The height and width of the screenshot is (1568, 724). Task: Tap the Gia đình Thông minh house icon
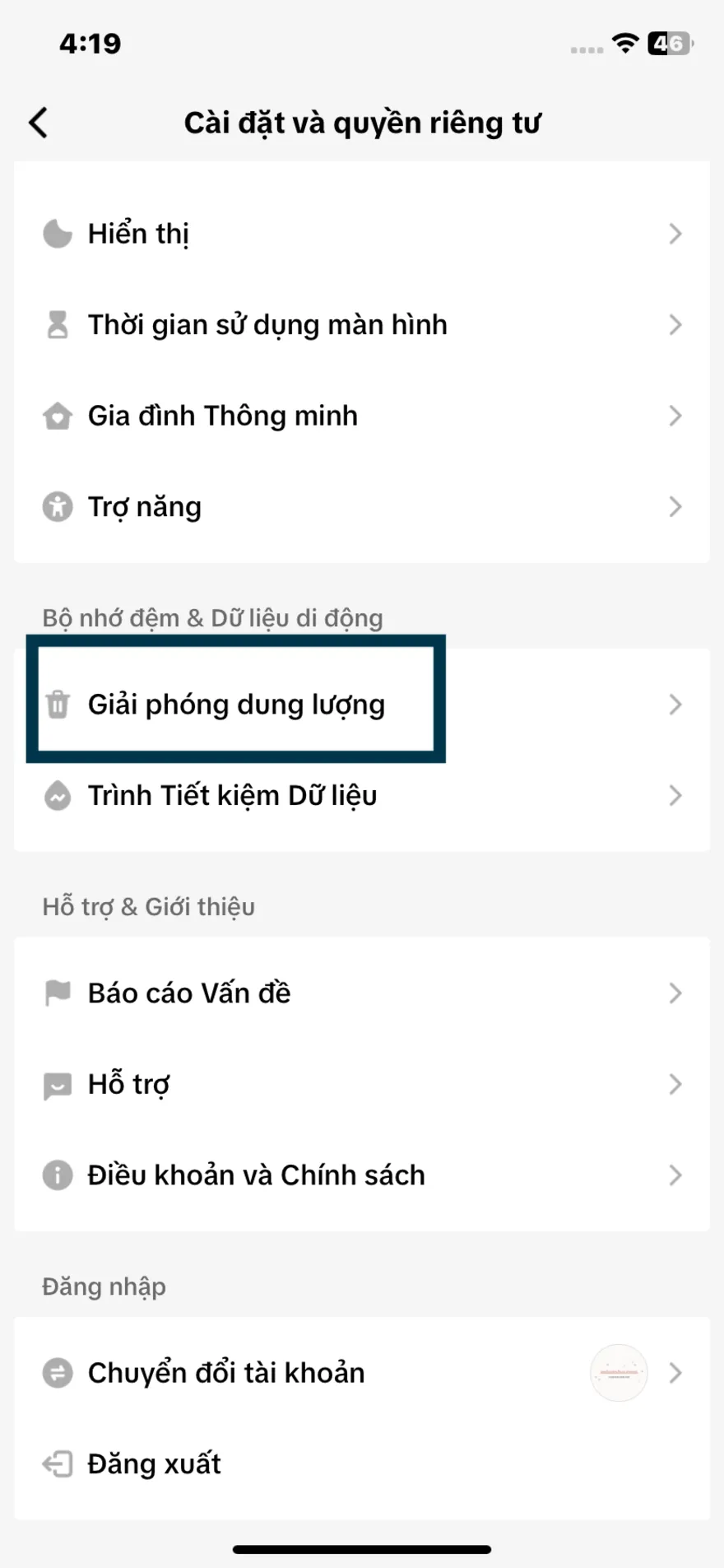pyautogui.click(x=57, y=416)
